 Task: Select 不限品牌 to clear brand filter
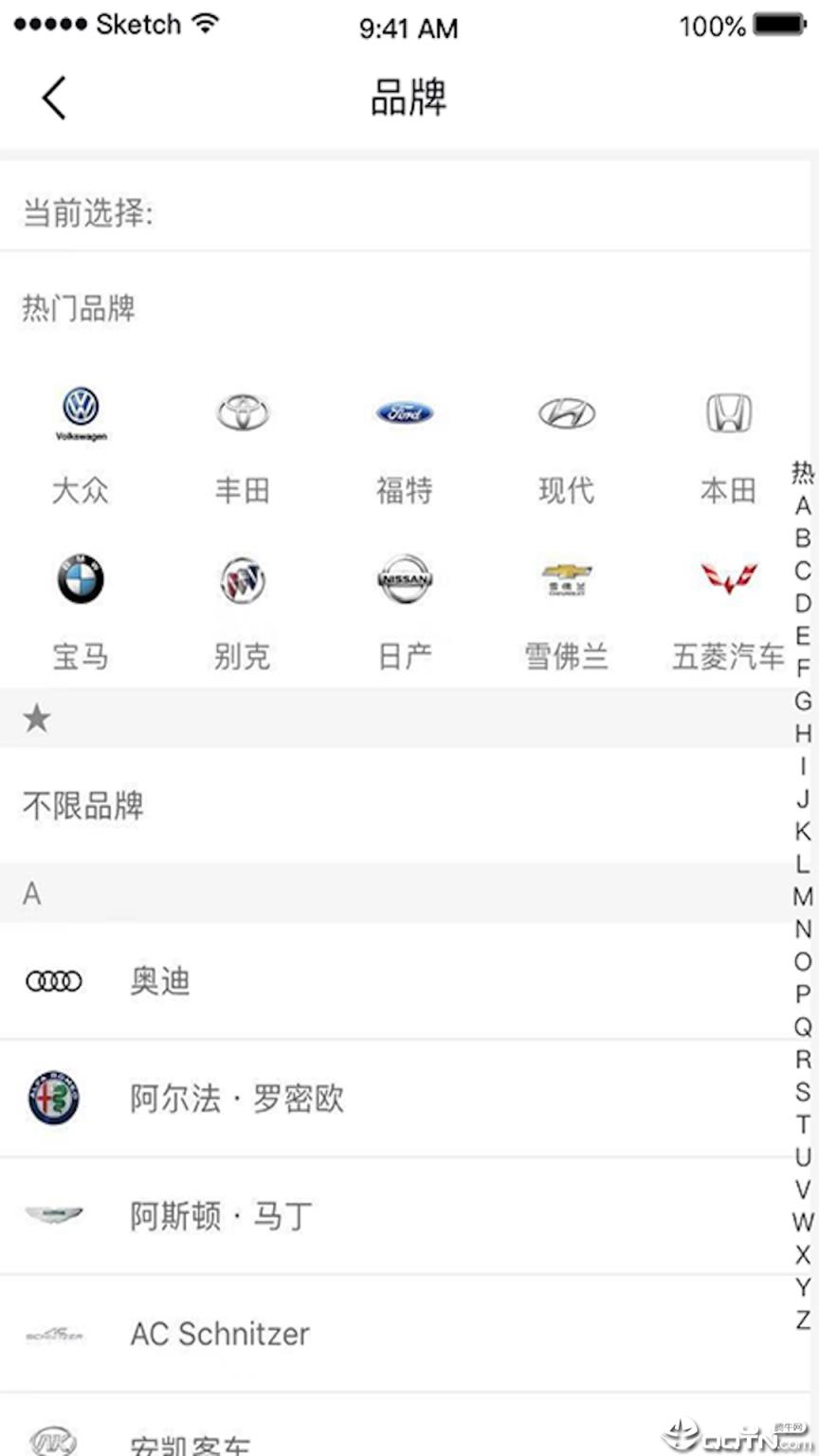pos(83,807)
